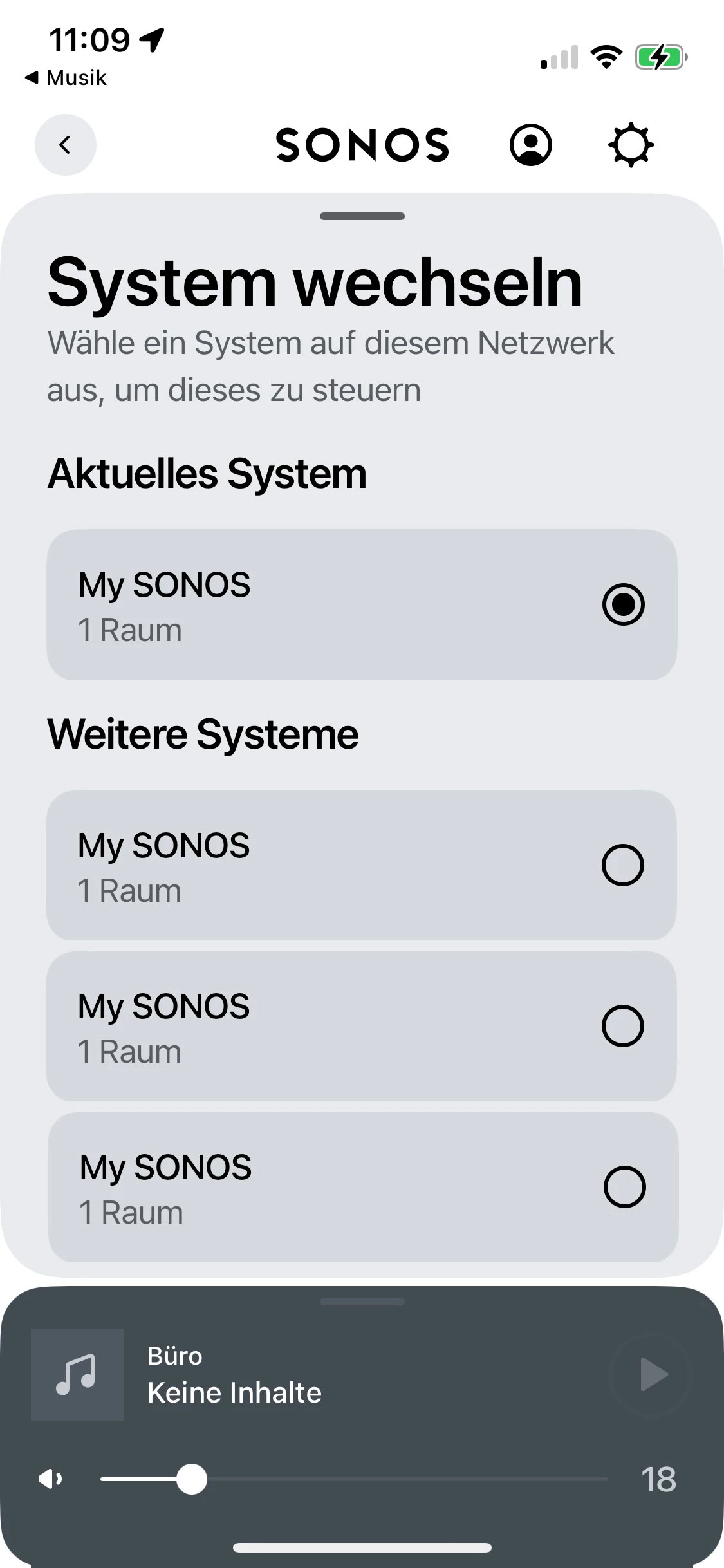This screenshot has height=1568, width=724.
Task: Mute using the speaker volume icon
Action: tap(51, 1479)
